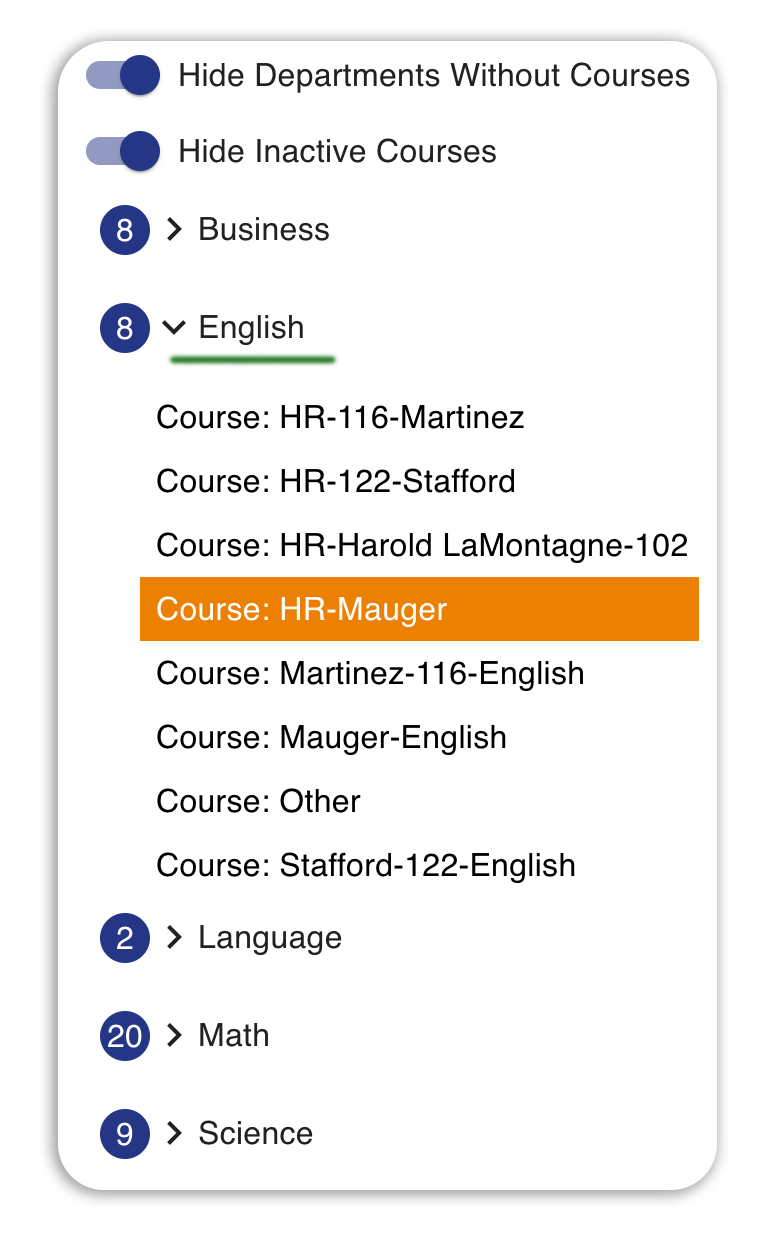769x1238 pixels.
Task: Collapse the English department
Action: pos(174,327)
